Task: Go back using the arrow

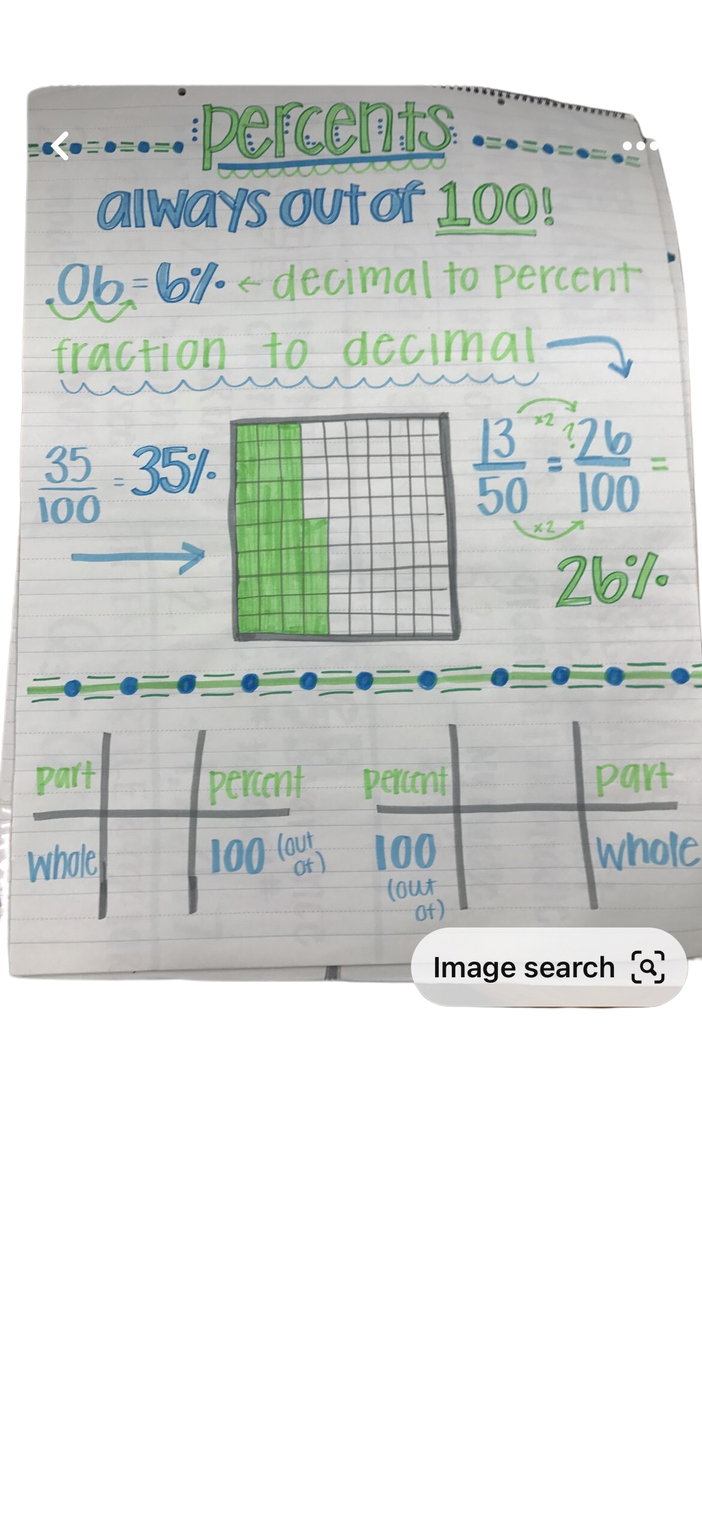Action: click(x=60, y=146)
